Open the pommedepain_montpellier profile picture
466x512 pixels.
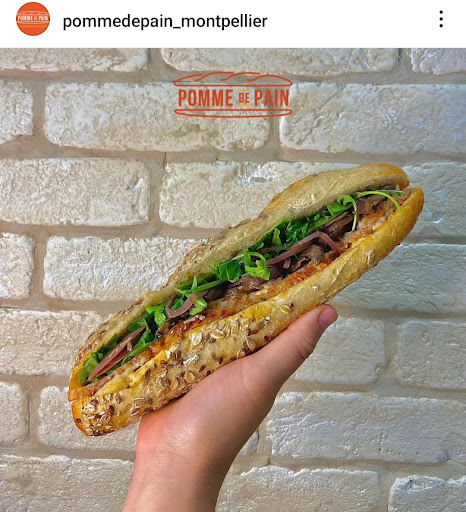coord(33,19)
